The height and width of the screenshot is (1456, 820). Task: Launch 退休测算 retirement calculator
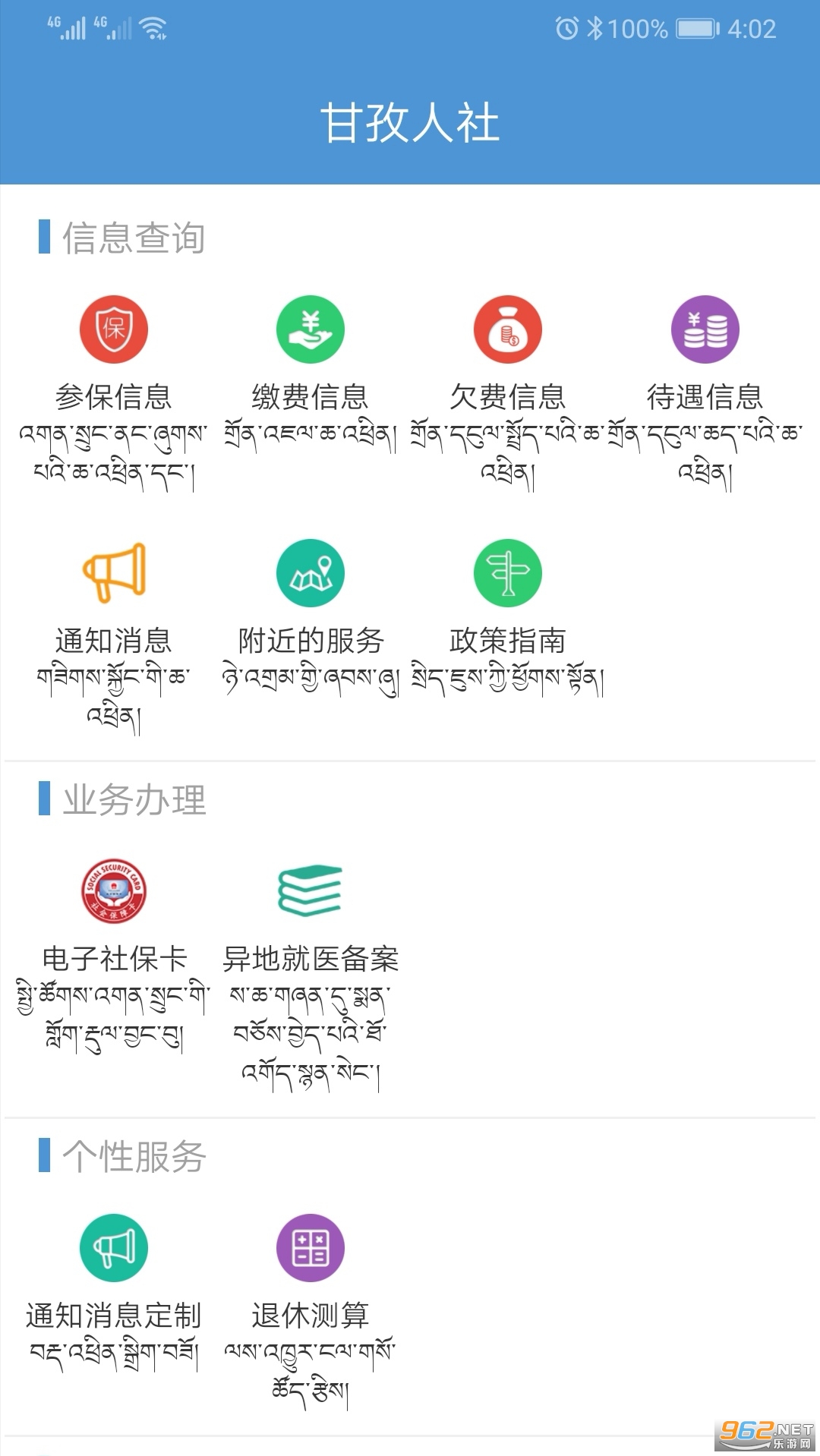[310, 1249]
